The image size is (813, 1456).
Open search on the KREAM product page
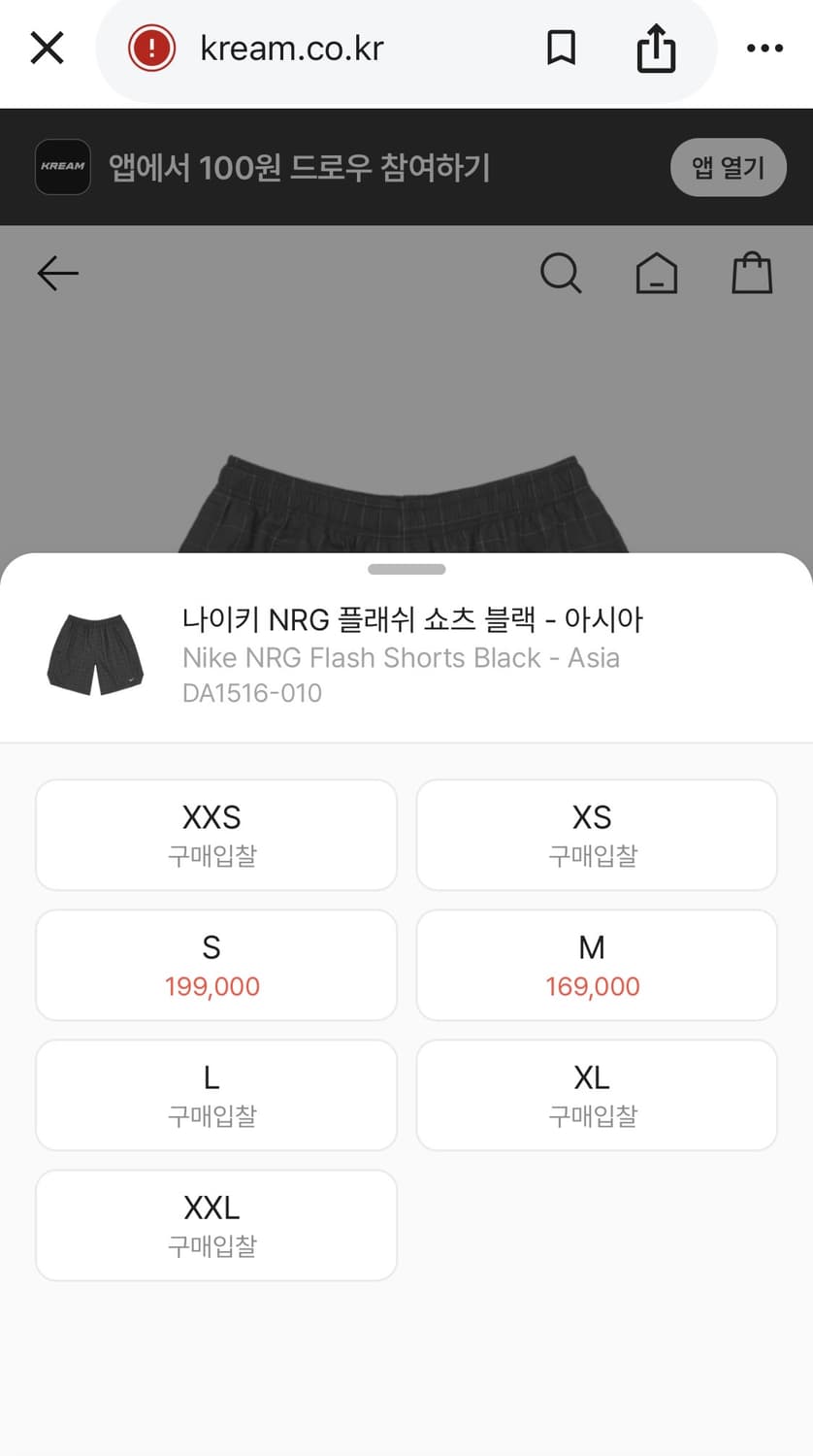point(561,273)
